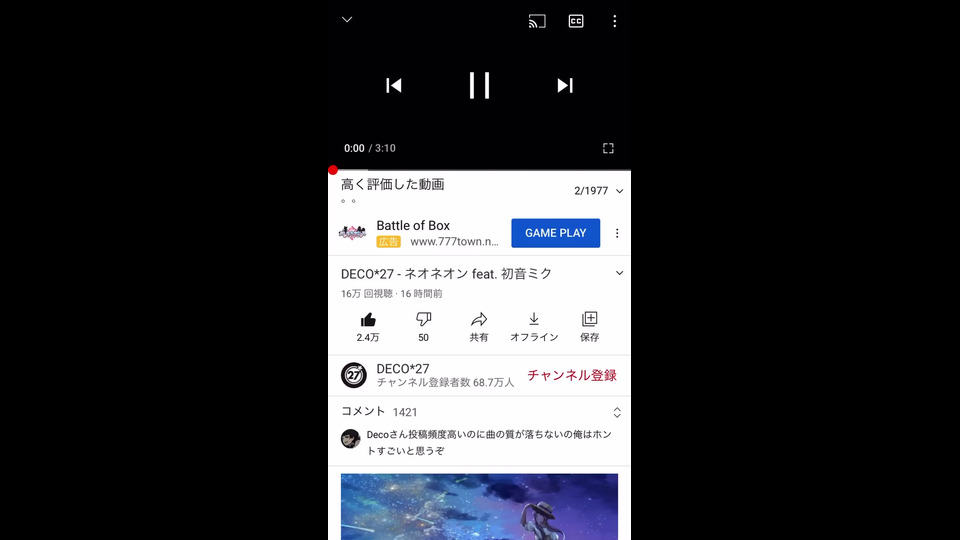Open Battle of Box ad options
The image size is (960, 540).
(x=617, y=233)
